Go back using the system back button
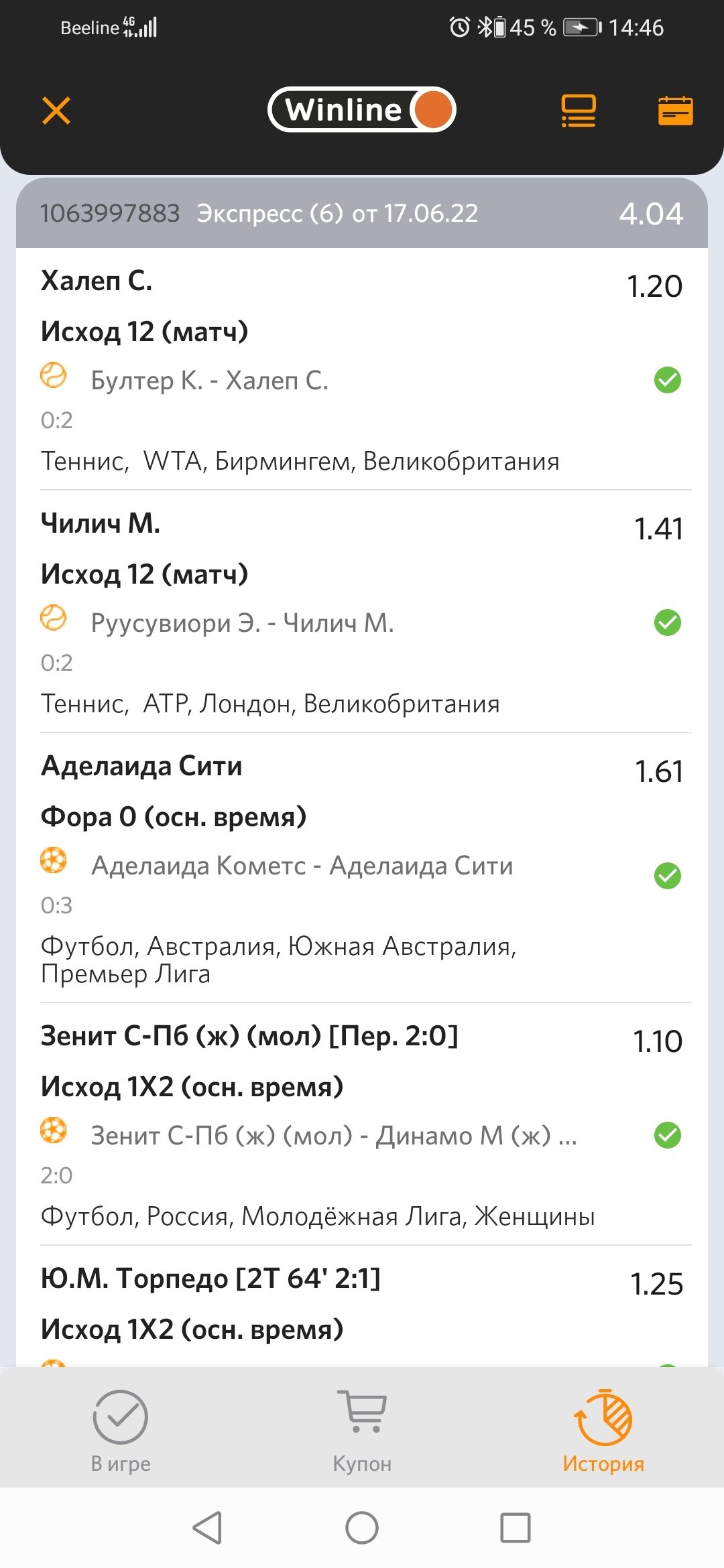This screenshot has height=1568, width=724. click(208, 1528)
